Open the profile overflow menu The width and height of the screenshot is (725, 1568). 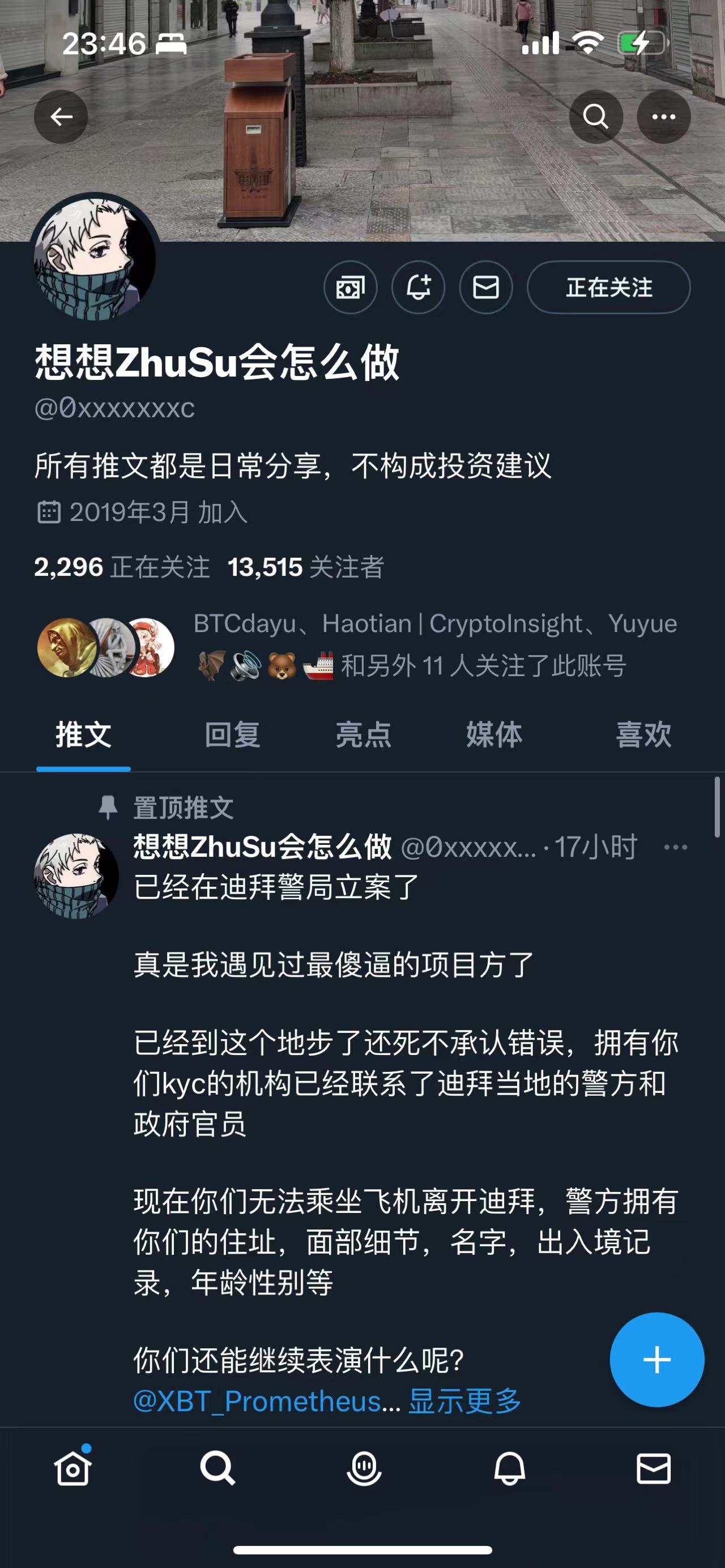point(663,116)
